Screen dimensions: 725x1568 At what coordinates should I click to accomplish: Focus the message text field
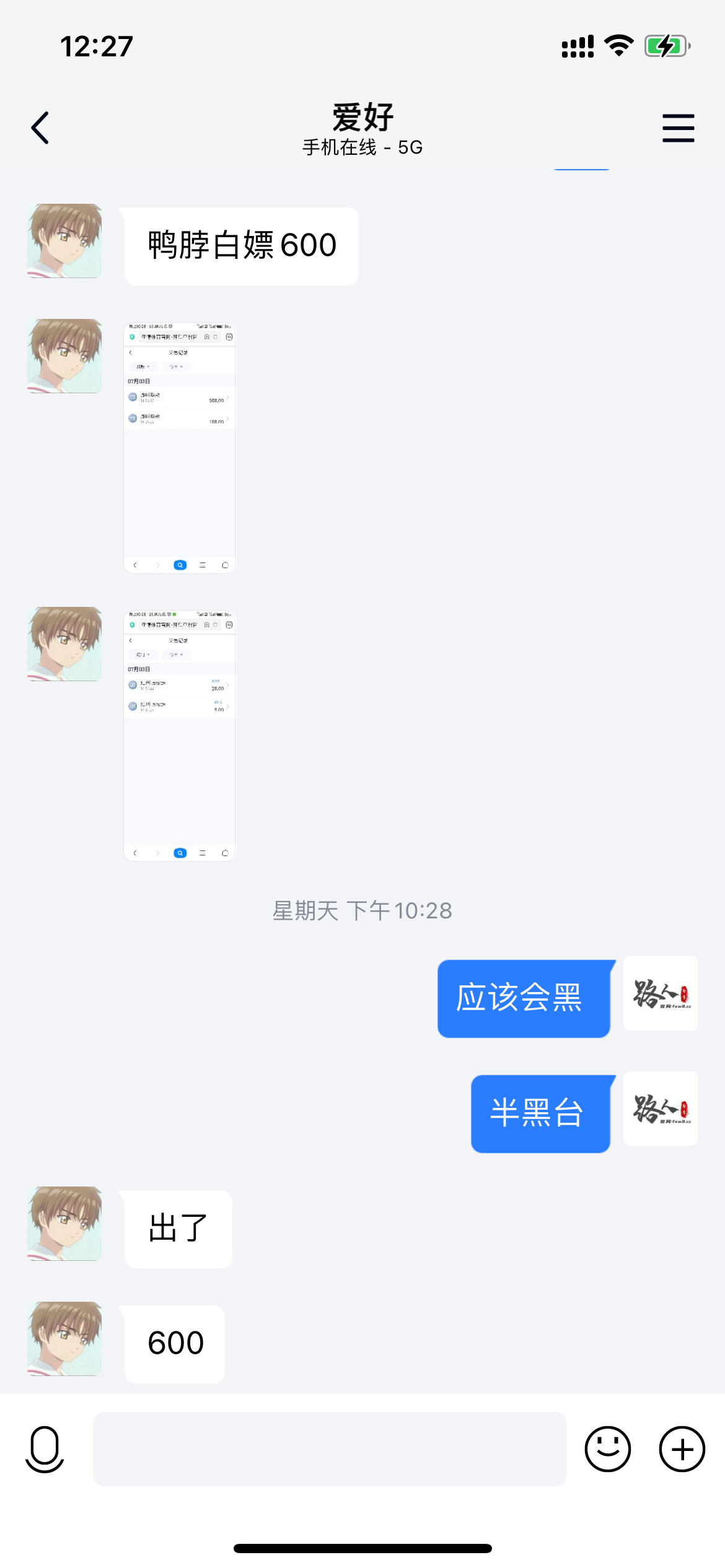pos(330,1449)
